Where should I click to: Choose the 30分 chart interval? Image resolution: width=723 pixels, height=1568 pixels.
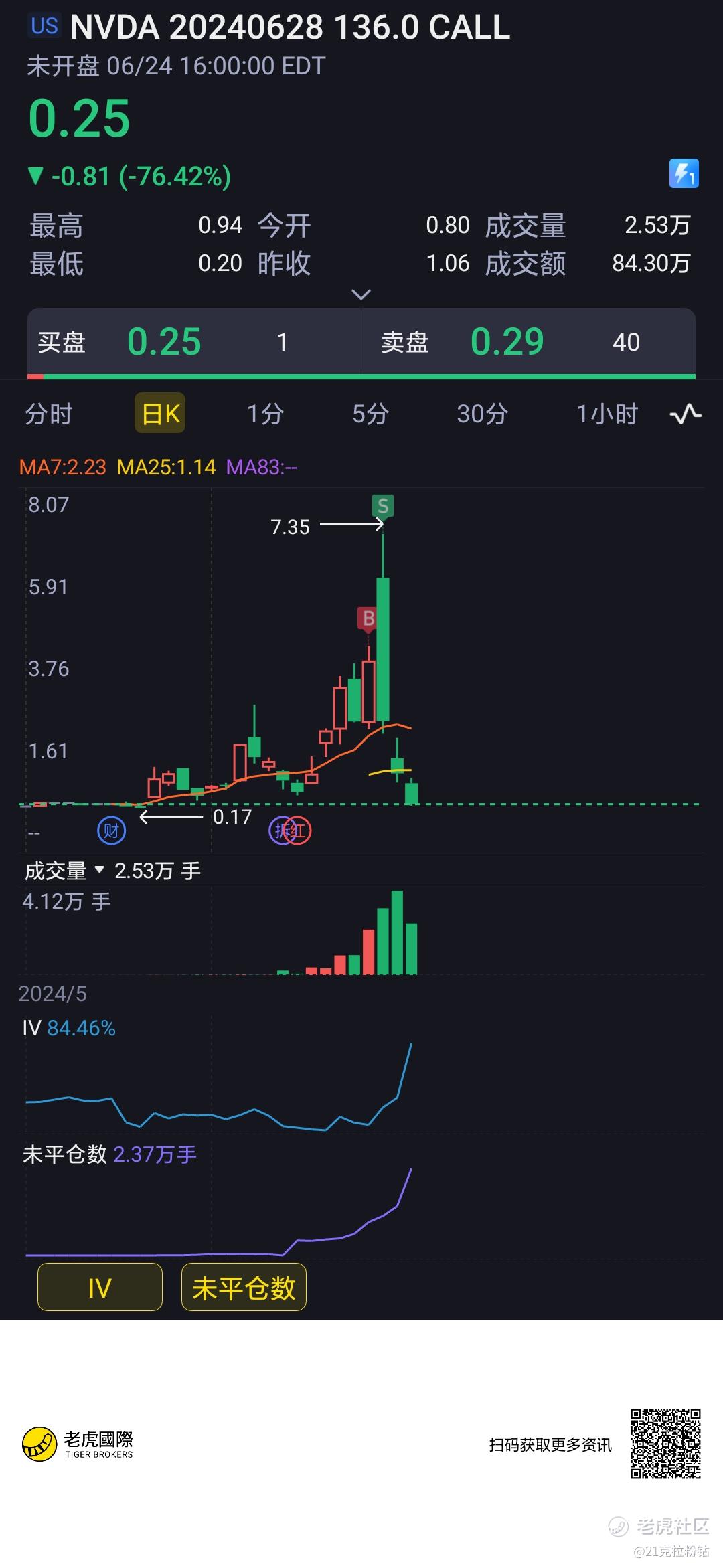pos(482,414)
